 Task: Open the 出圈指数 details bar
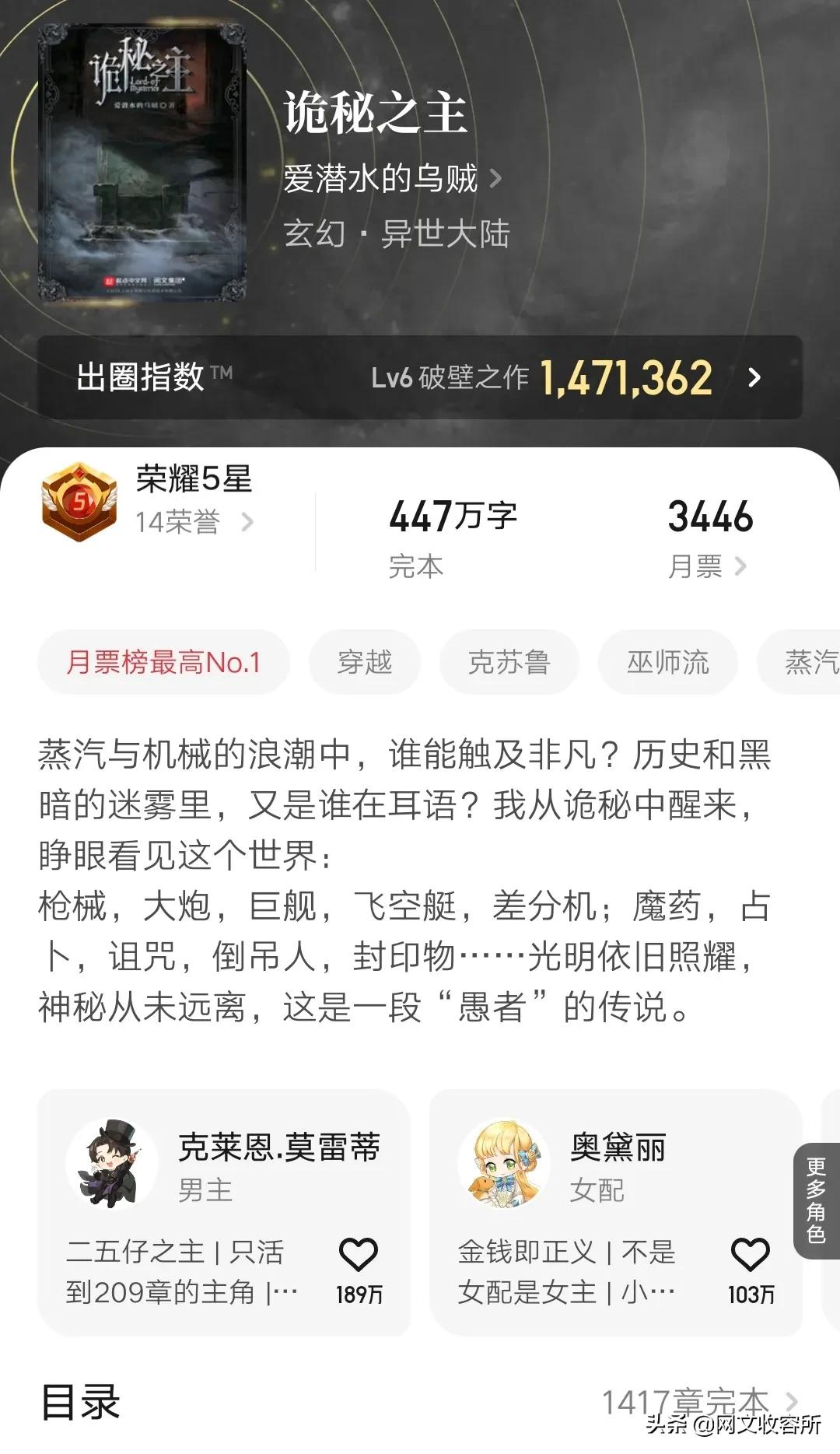pos(420,377)
